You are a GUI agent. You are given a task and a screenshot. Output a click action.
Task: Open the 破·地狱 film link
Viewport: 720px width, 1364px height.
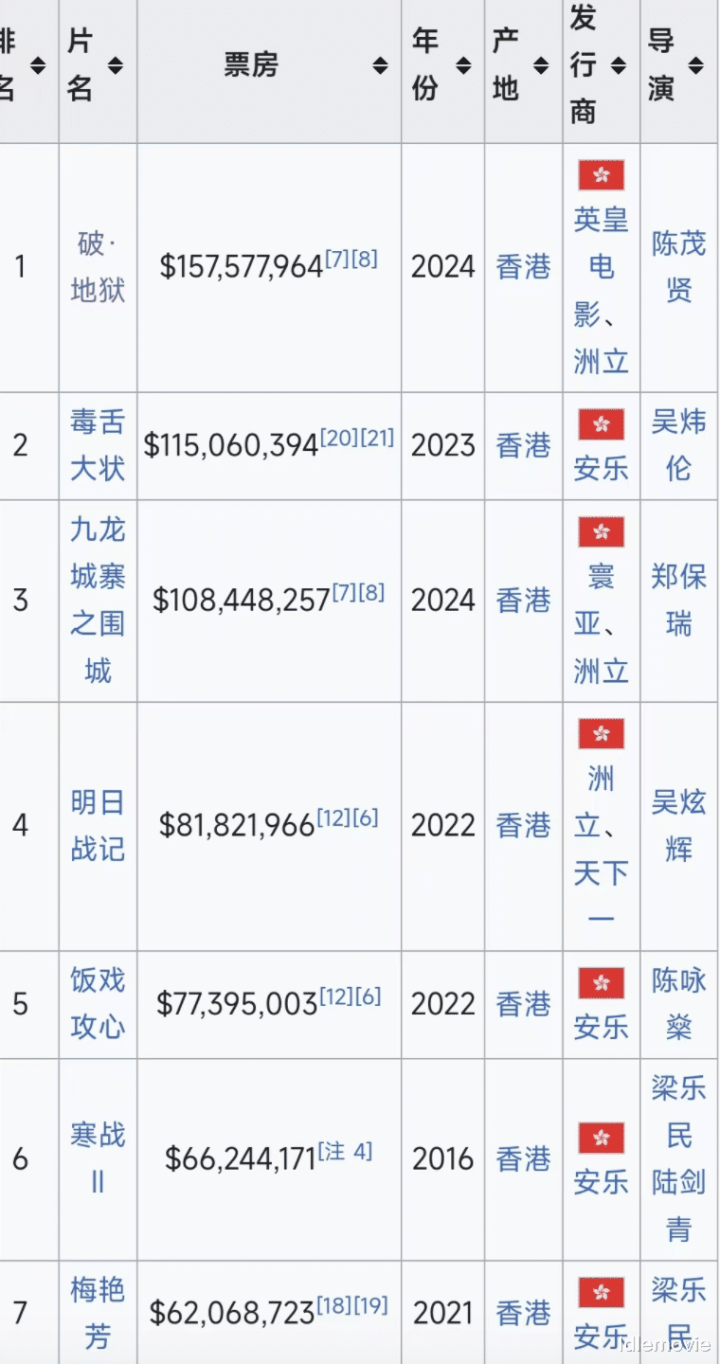(x=97, y=267)
